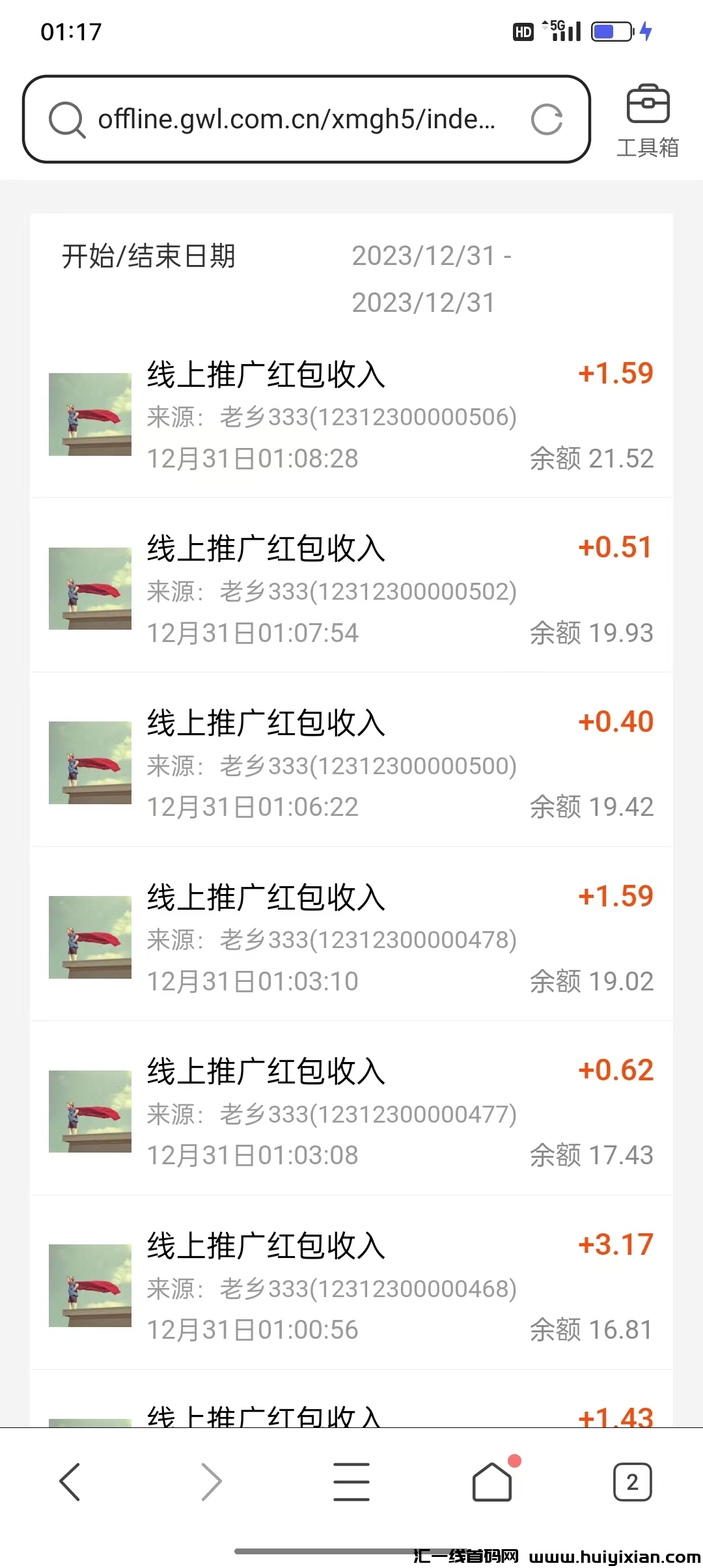Tap the page refresh icon in address bar
703x1568 pixels.
[547, 120]
